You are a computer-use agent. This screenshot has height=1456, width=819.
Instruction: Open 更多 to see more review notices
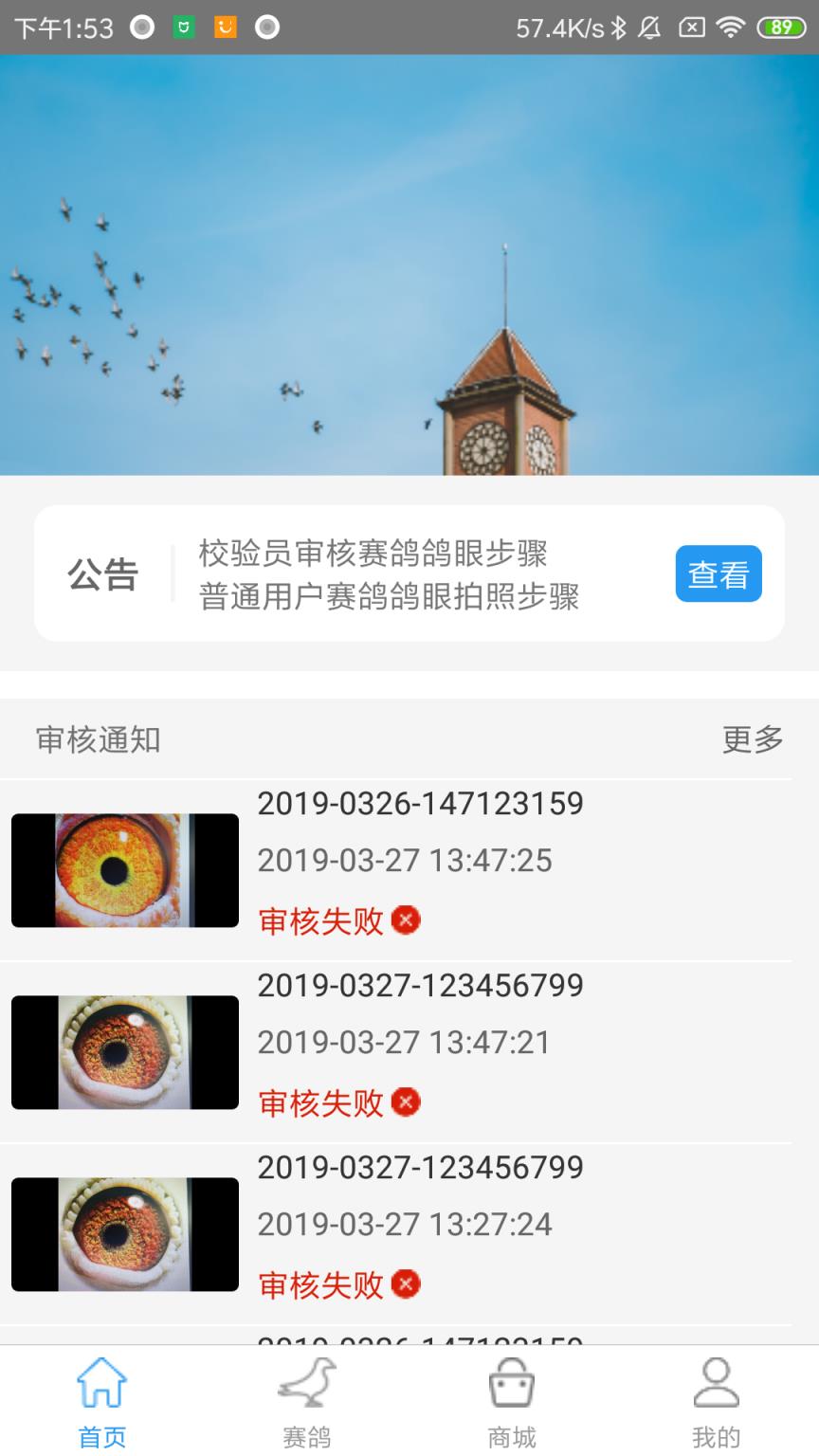pos(754,739)
